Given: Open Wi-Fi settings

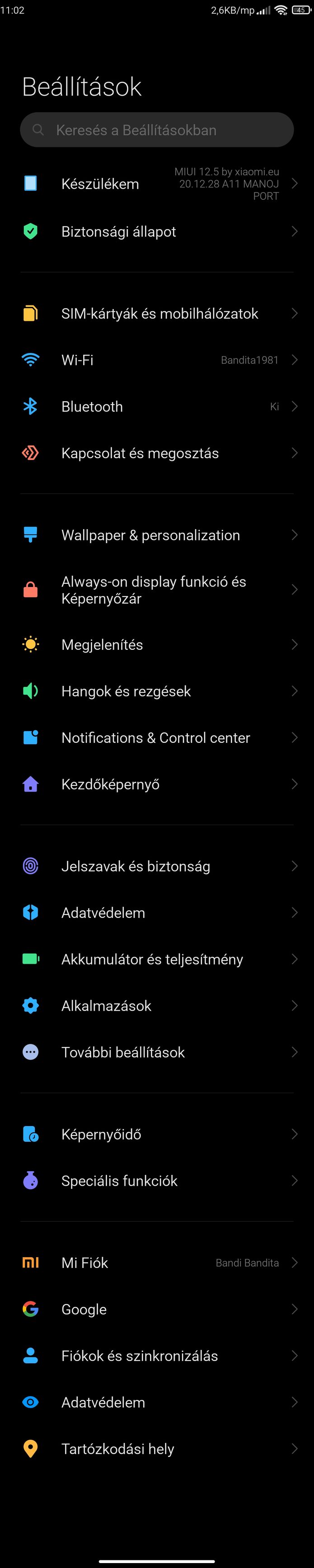Looking at the screenshot, I should pos(156,360).
